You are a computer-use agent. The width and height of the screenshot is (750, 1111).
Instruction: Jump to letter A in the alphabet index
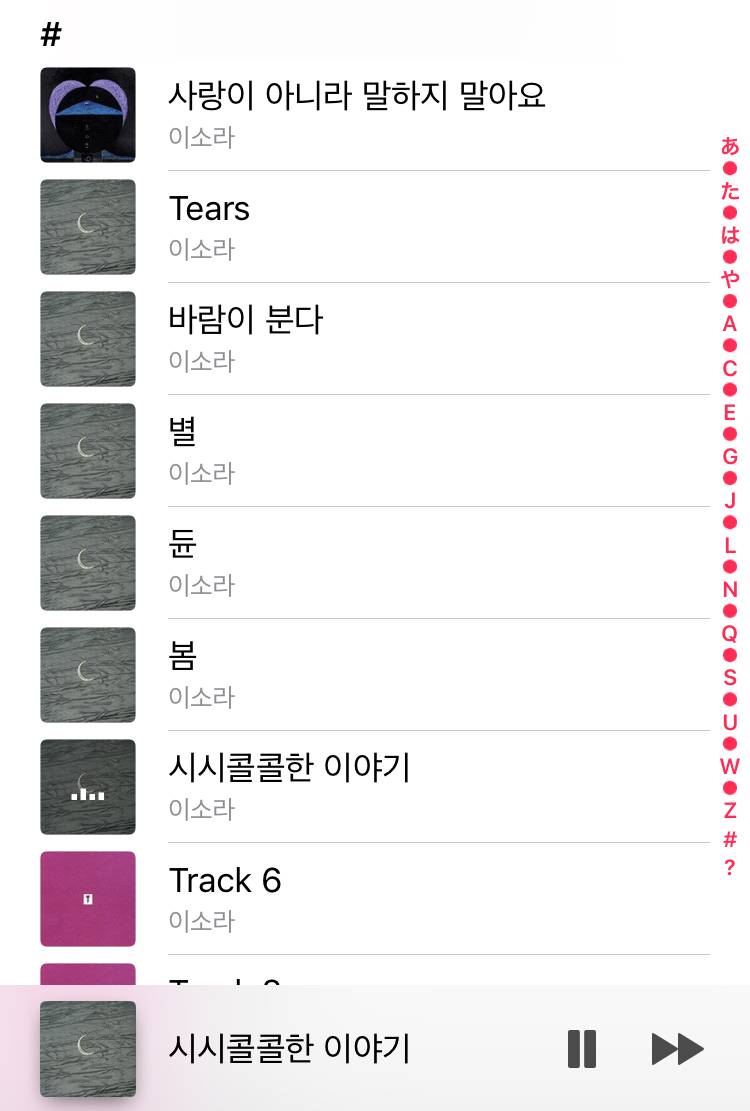click(729, 325)
